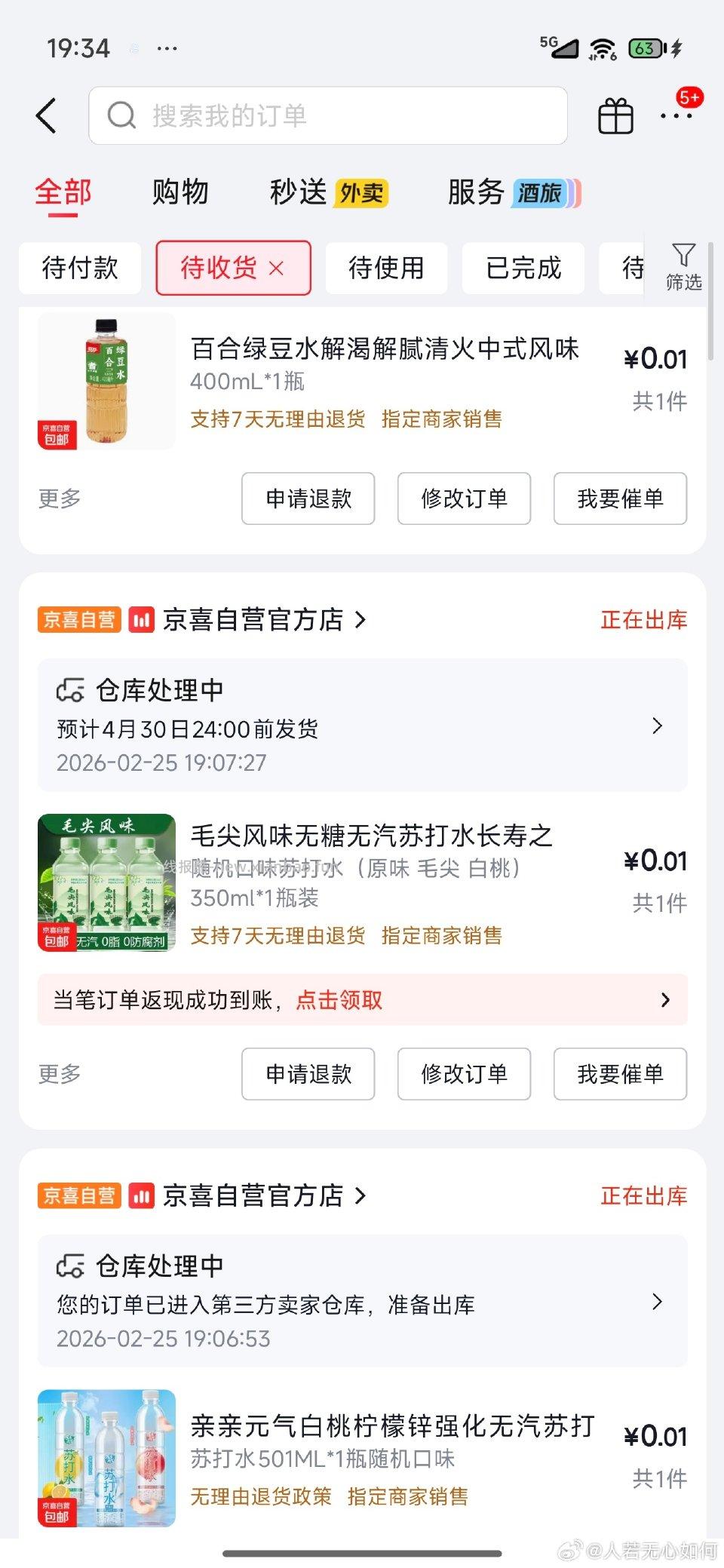Tap the yellow 外卖 badge next to 秒送
This screenshot has width=724, height=1568.
click(x=360, y=193)
